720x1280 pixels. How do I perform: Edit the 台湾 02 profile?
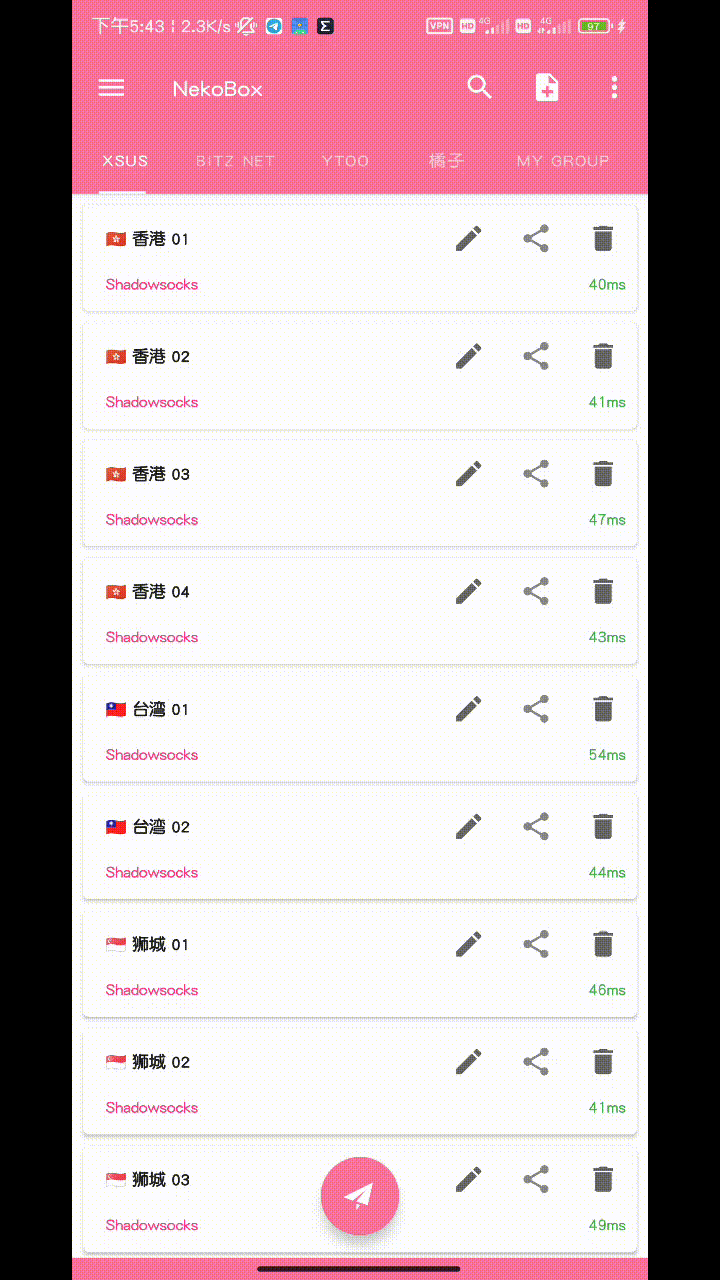468,826
